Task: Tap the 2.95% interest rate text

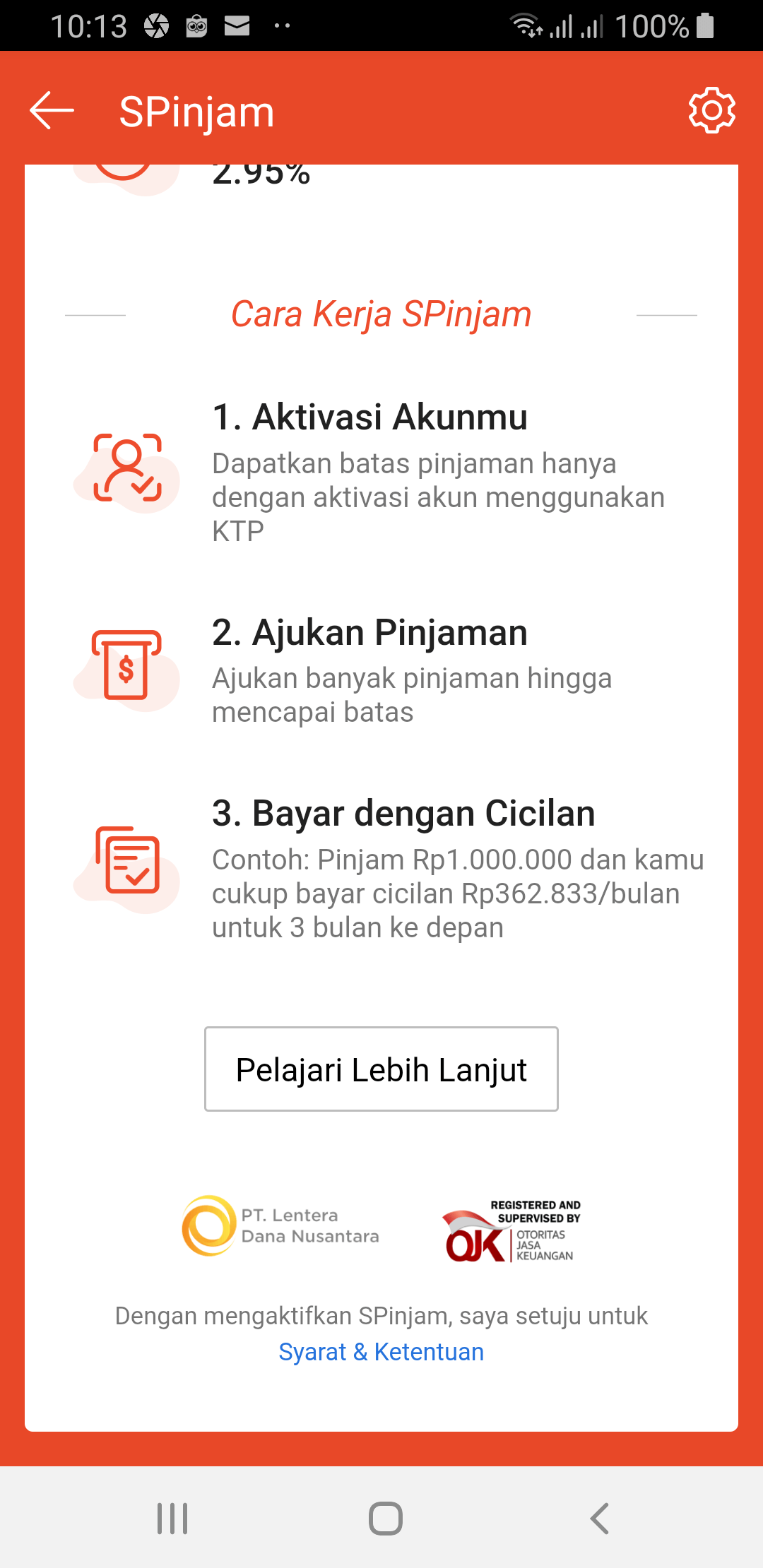Action: tap(263, 174)
